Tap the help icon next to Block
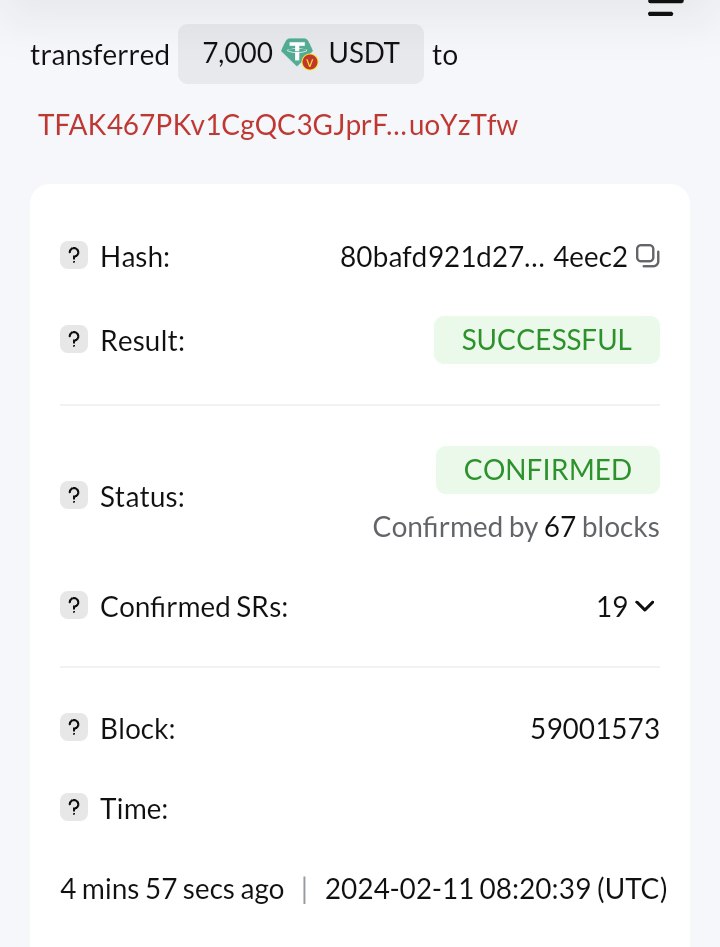720x947 pixels. 73,729
